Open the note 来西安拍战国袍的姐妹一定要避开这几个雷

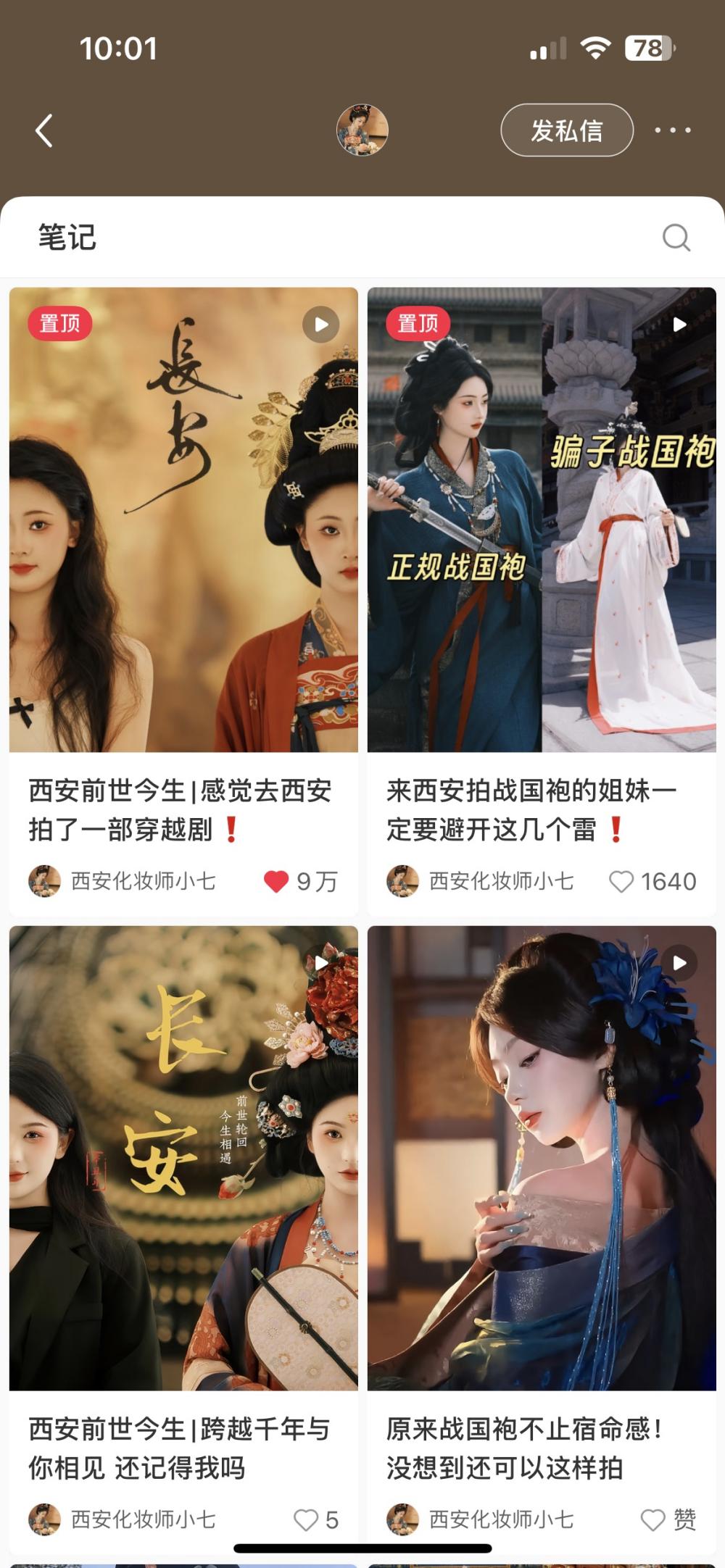pyautogui.click(x=542, y=520)
